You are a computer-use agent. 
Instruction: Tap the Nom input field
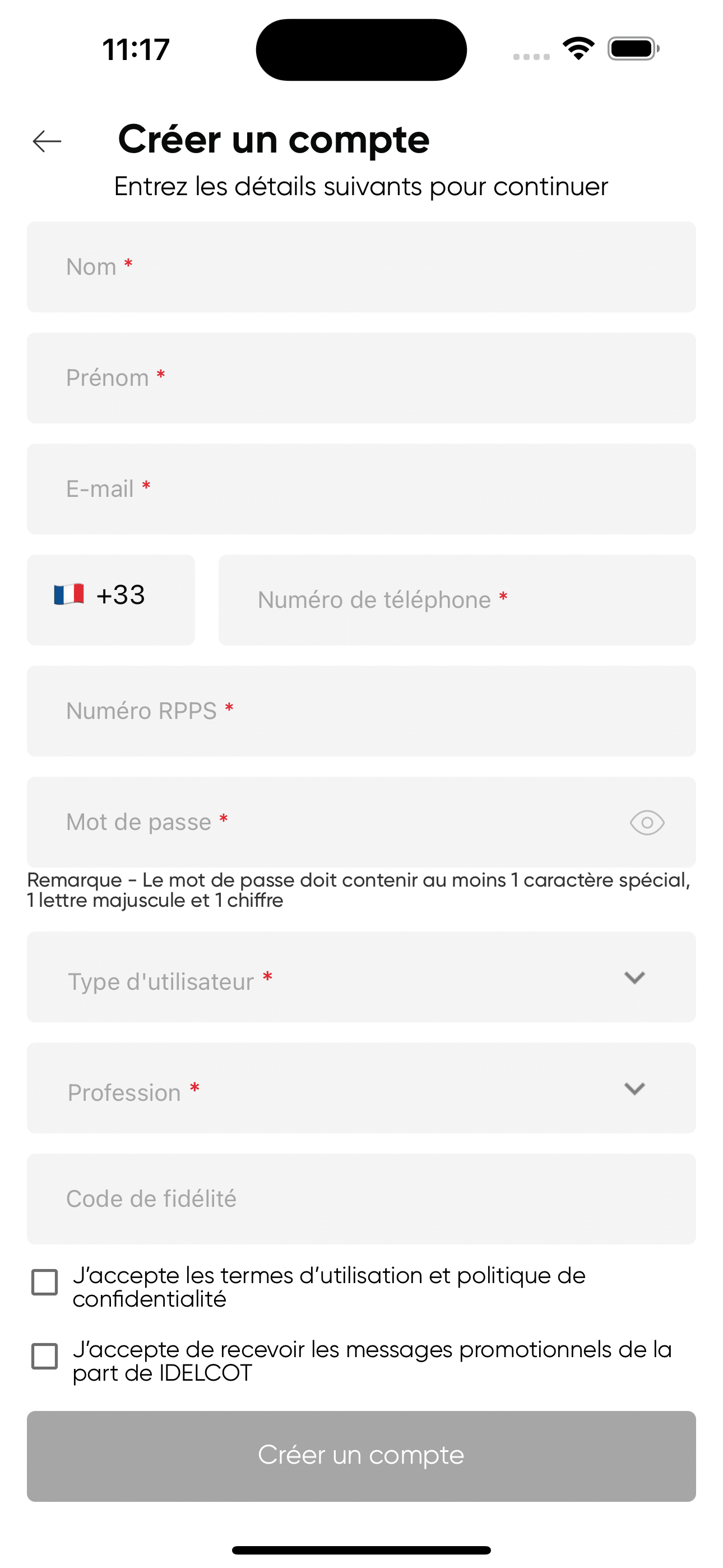pyautogui.click(x=361, y=267)
